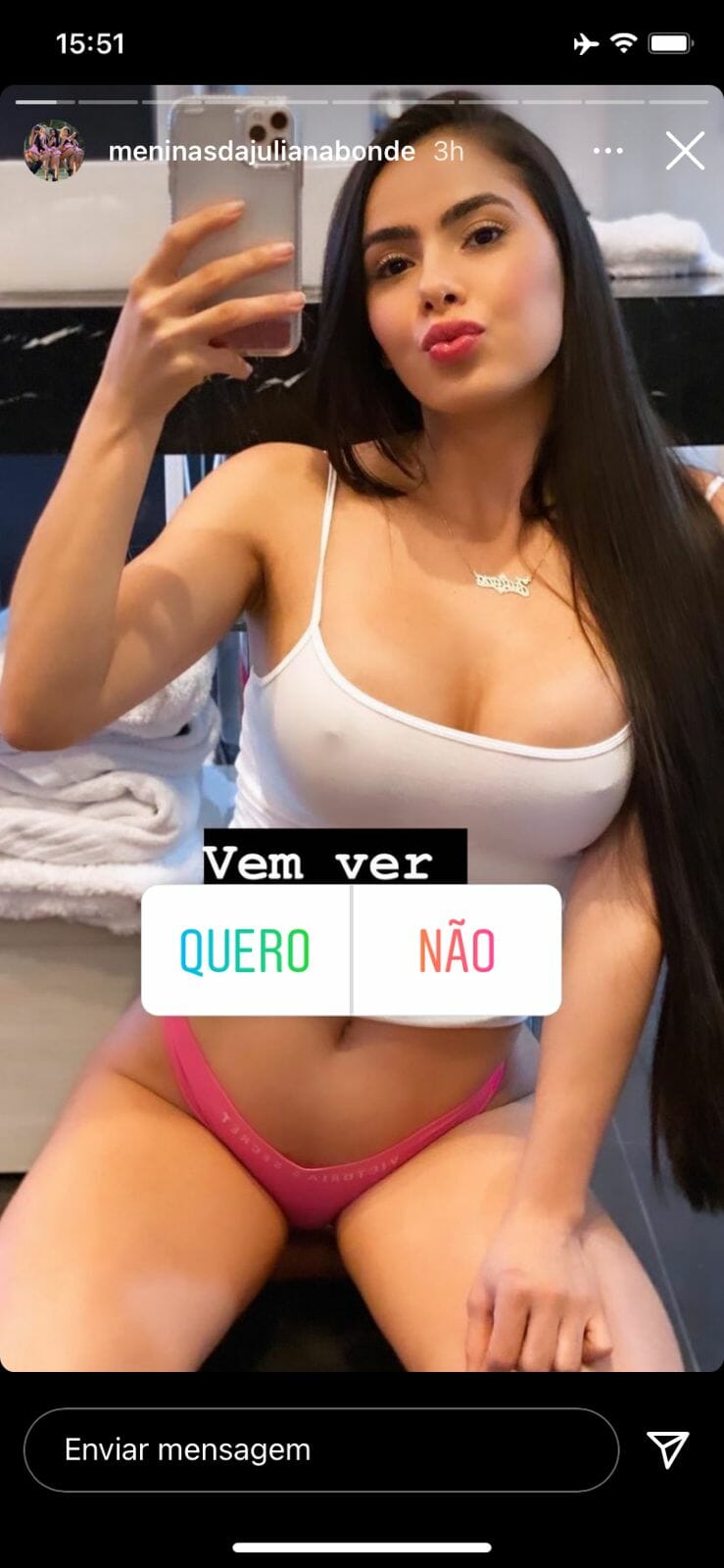Close the story with the X
This screenshot has height=1568, width=724.
point(684,151)
